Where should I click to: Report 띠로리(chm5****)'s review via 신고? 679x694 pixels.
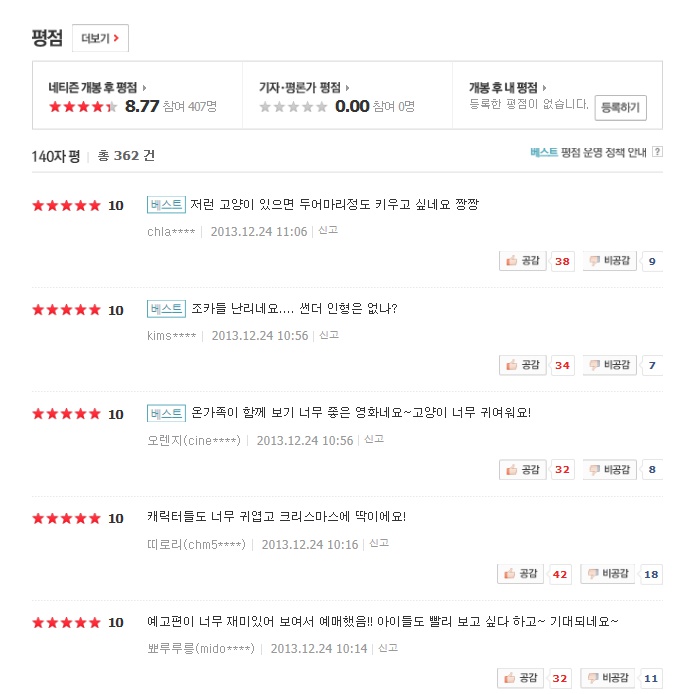point(378,543)
